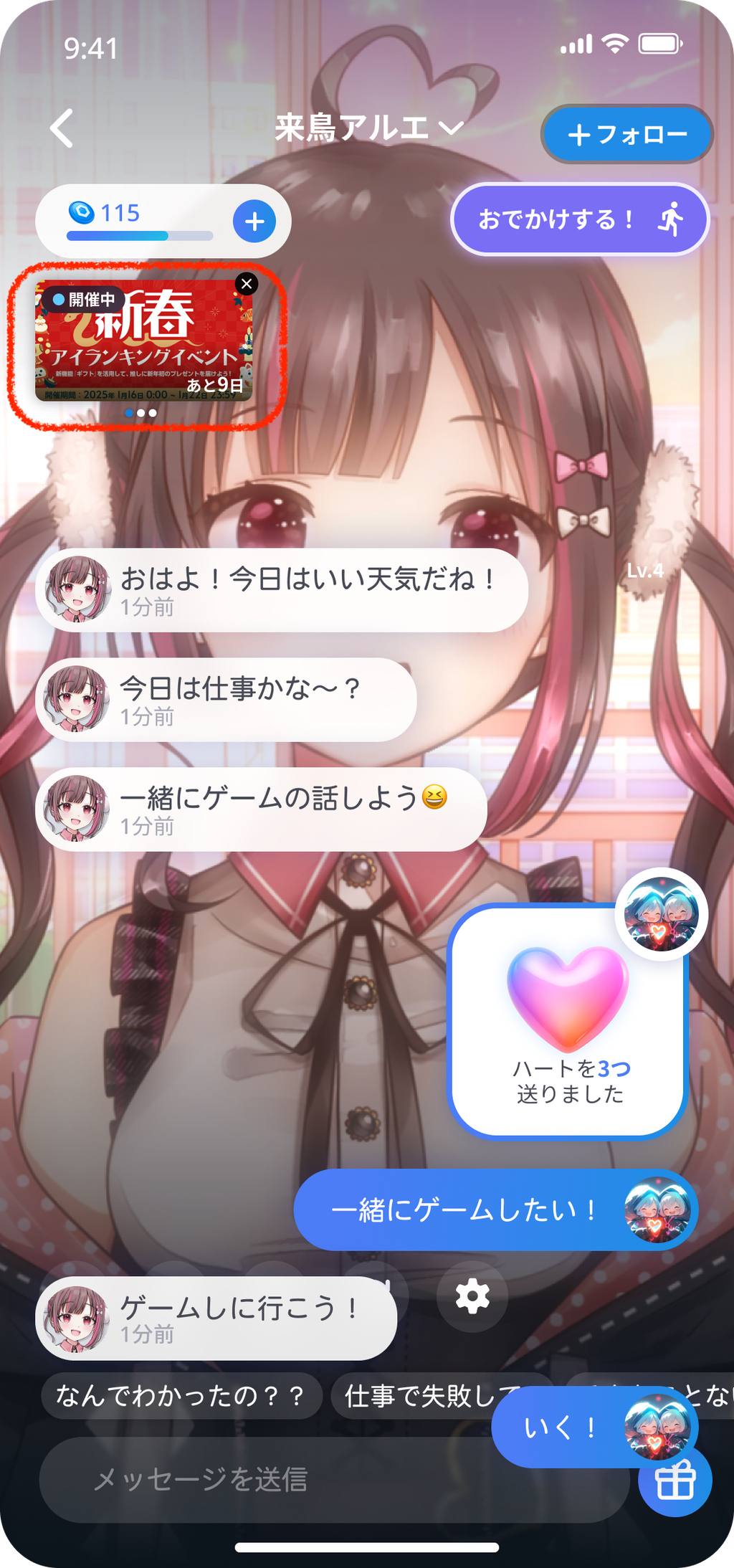Viewport: 734px width, 1568px height.
Task: Select the 仕事で失敗して reply suggestion
Action: 416,1395
